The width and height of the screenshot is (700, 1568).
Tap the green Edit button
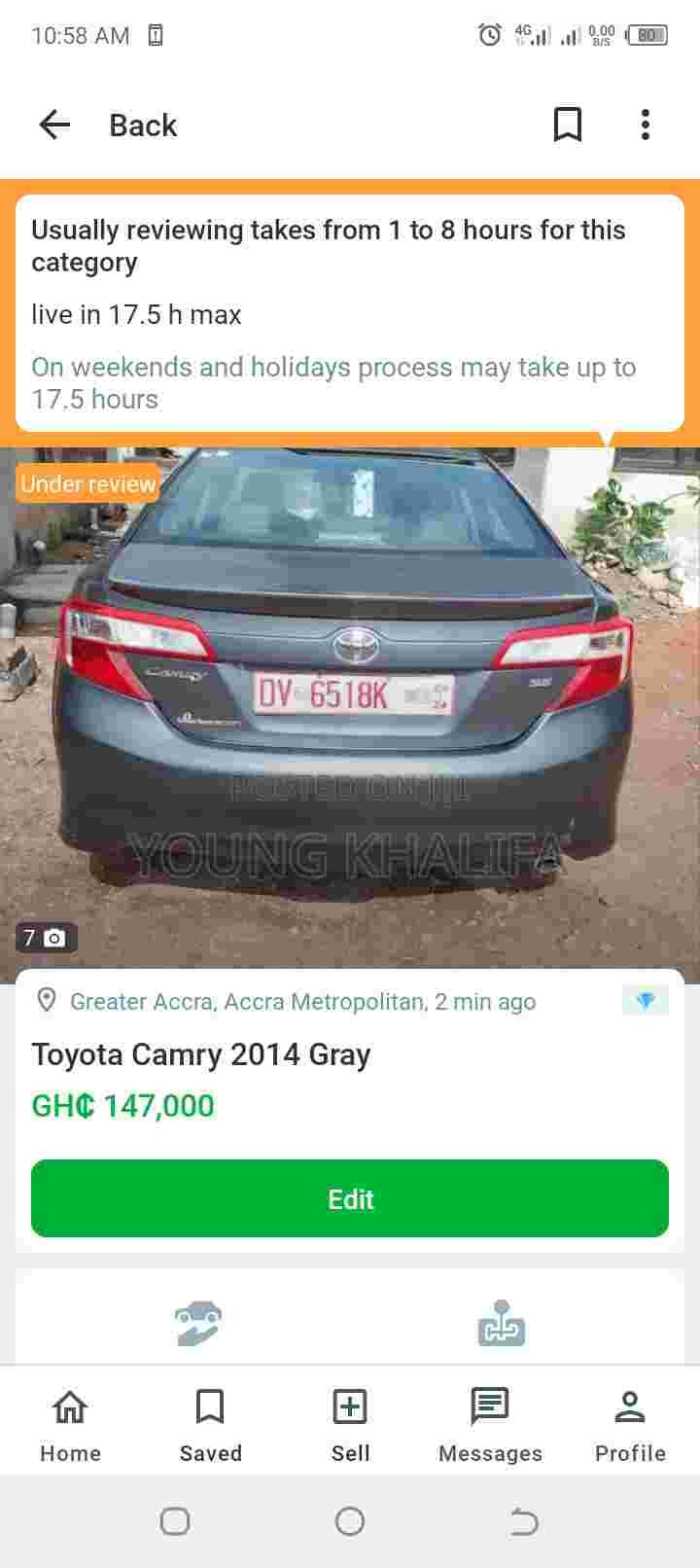click(350, 1198)
